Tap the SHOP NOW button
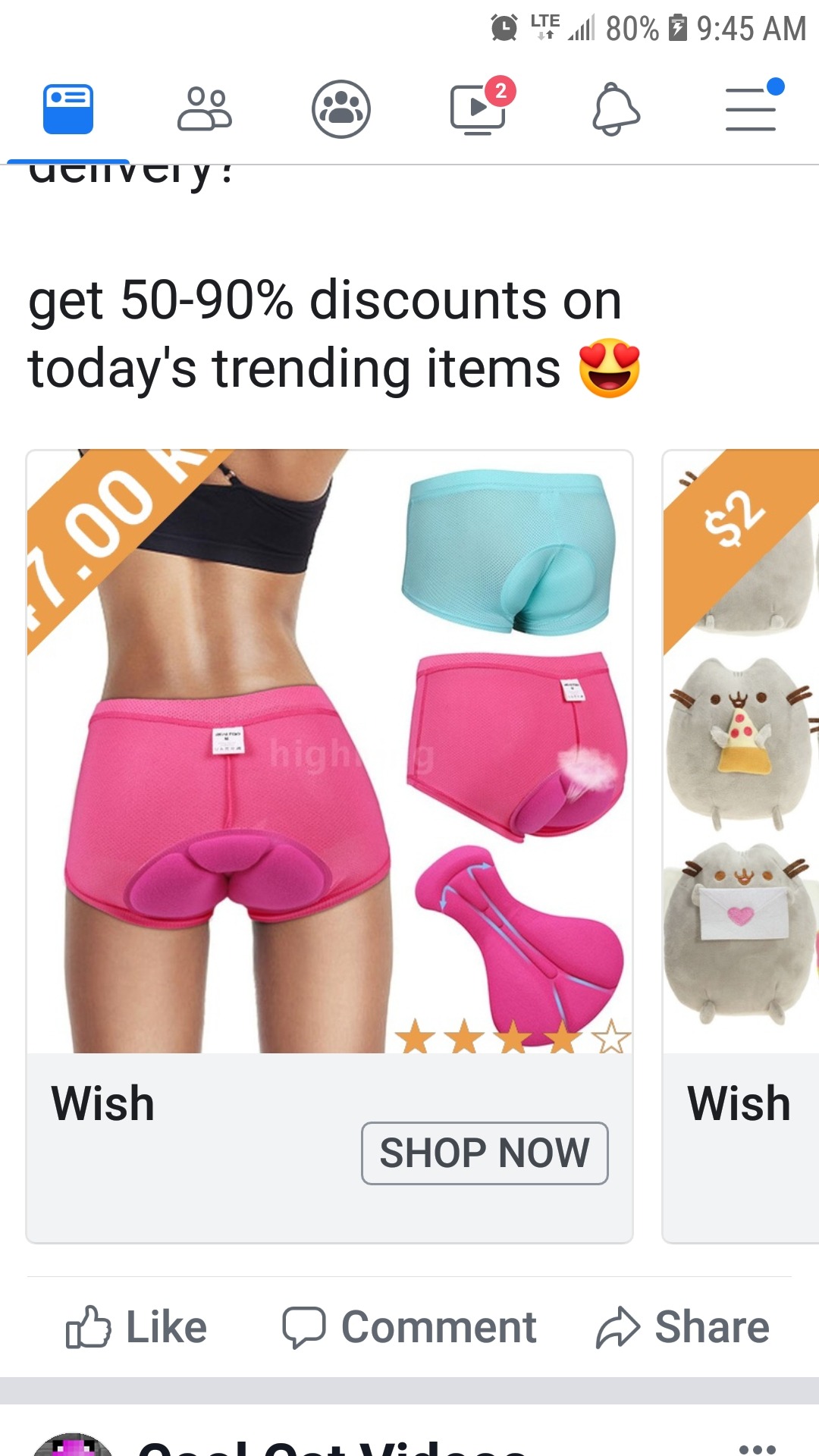This screenshot has height=1456, width=819. pos(485,1153)
